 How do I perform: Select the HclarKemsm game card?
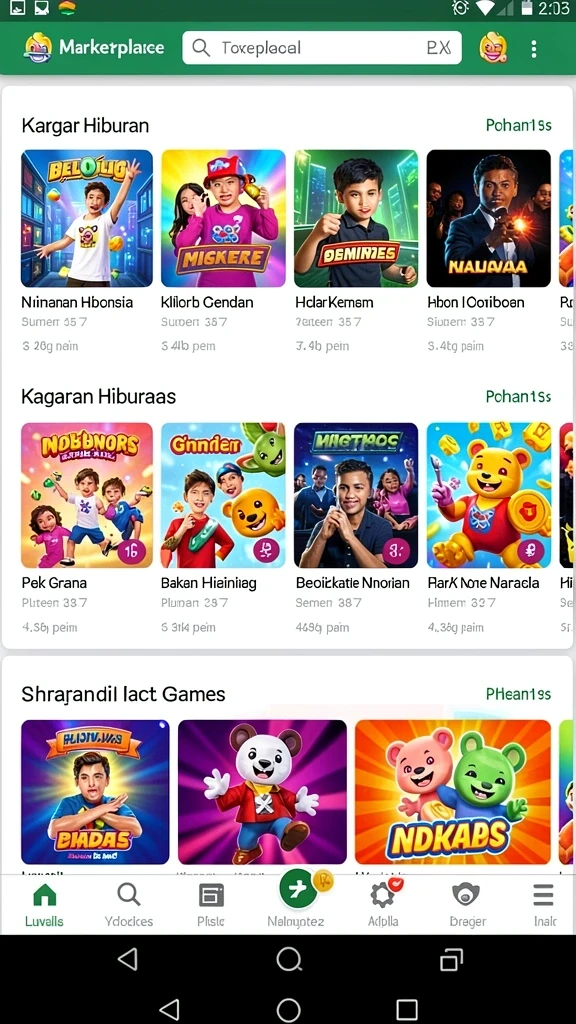(356, 251)
